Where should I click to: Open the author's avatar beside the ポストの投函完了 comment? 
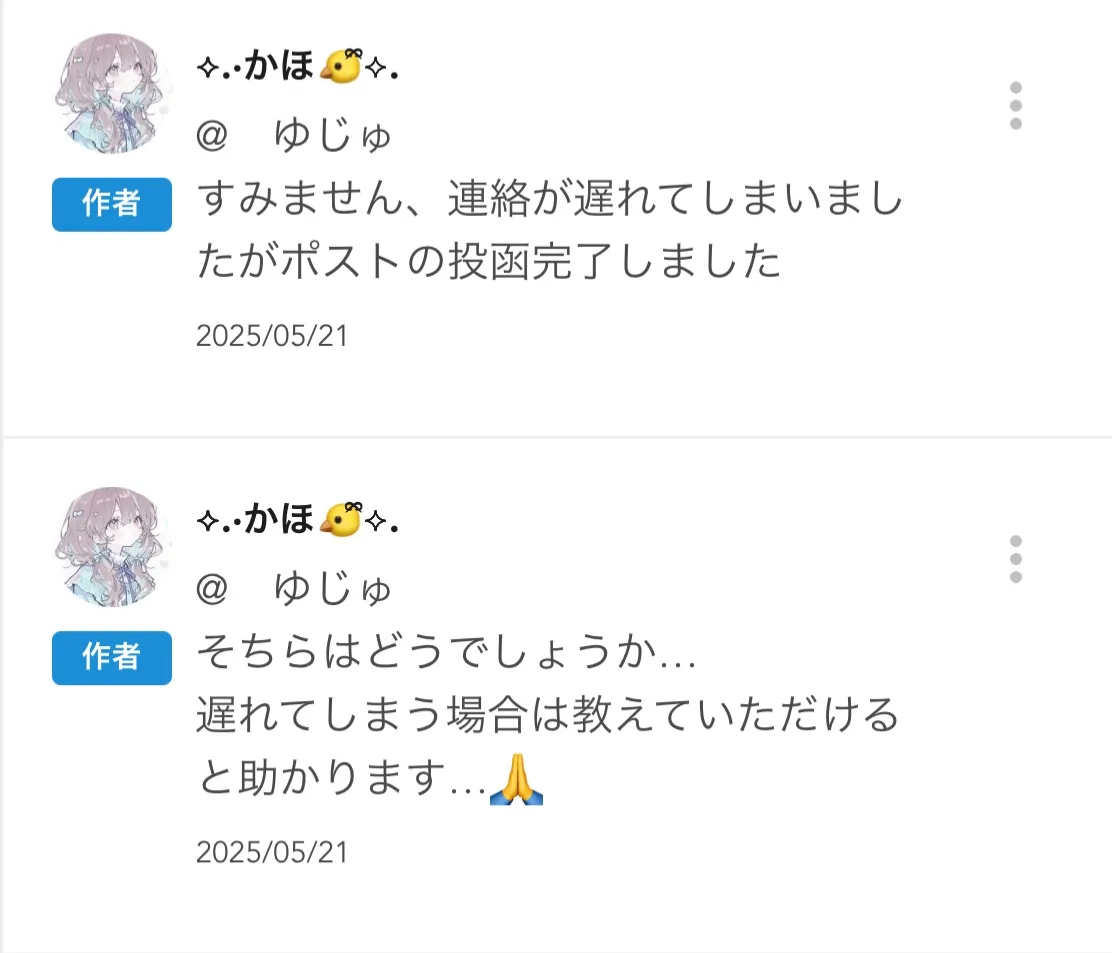111,94
